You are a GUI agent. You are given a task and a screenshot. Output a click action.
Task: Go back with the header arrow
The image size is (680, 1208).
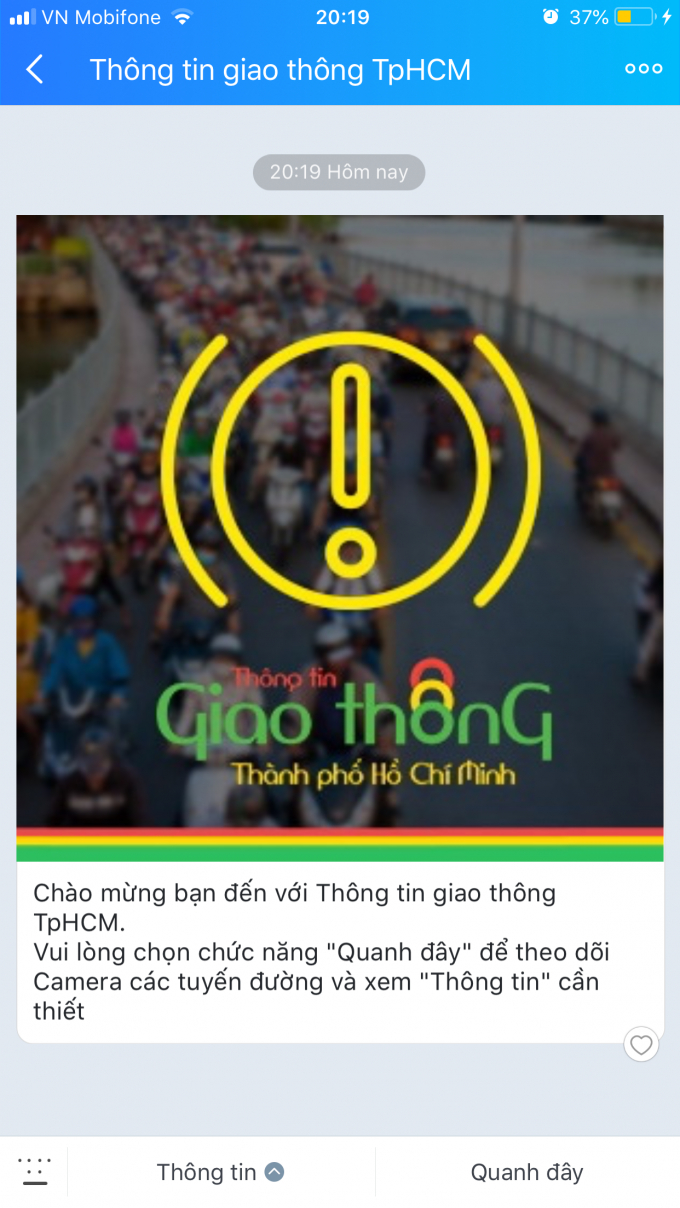tap(35, 69)
